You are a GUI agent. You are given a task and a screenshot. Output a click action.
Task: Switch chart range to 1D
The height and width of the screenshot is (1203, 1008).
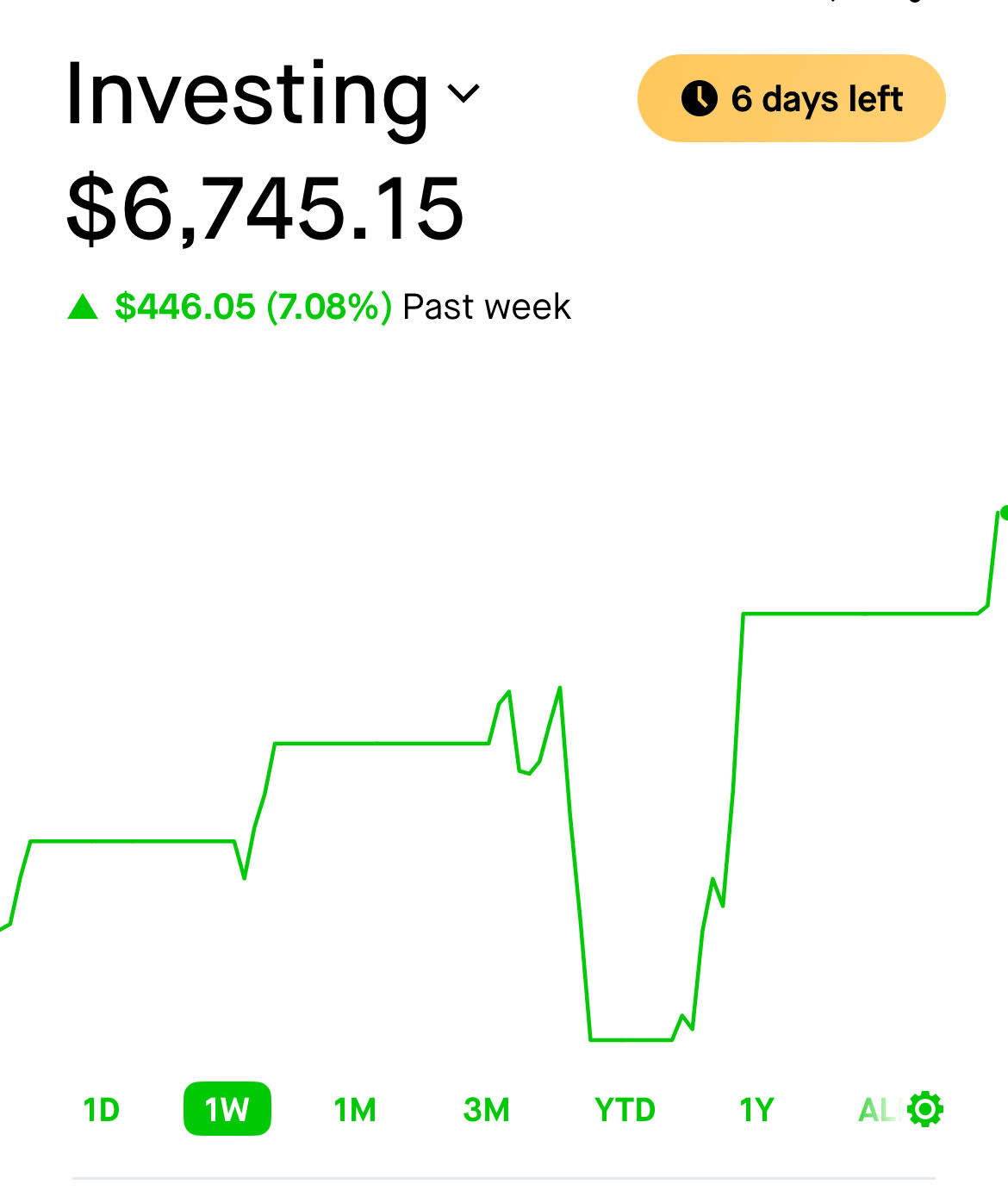point(101,1110)
